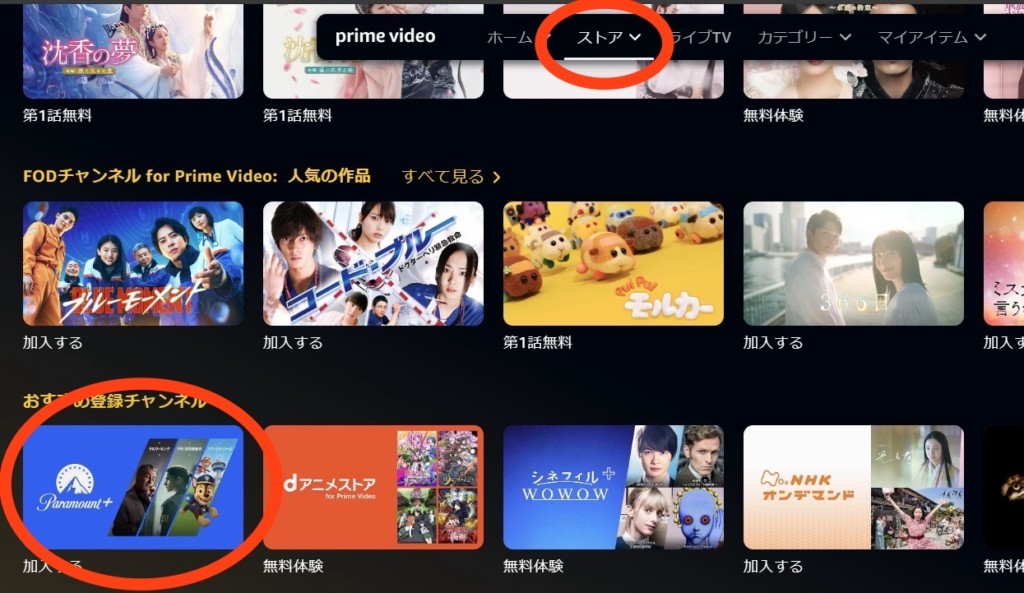1024x593 pixels.
Task: Expand the マイアイテム menu
Action: click(x=932, y=38)
